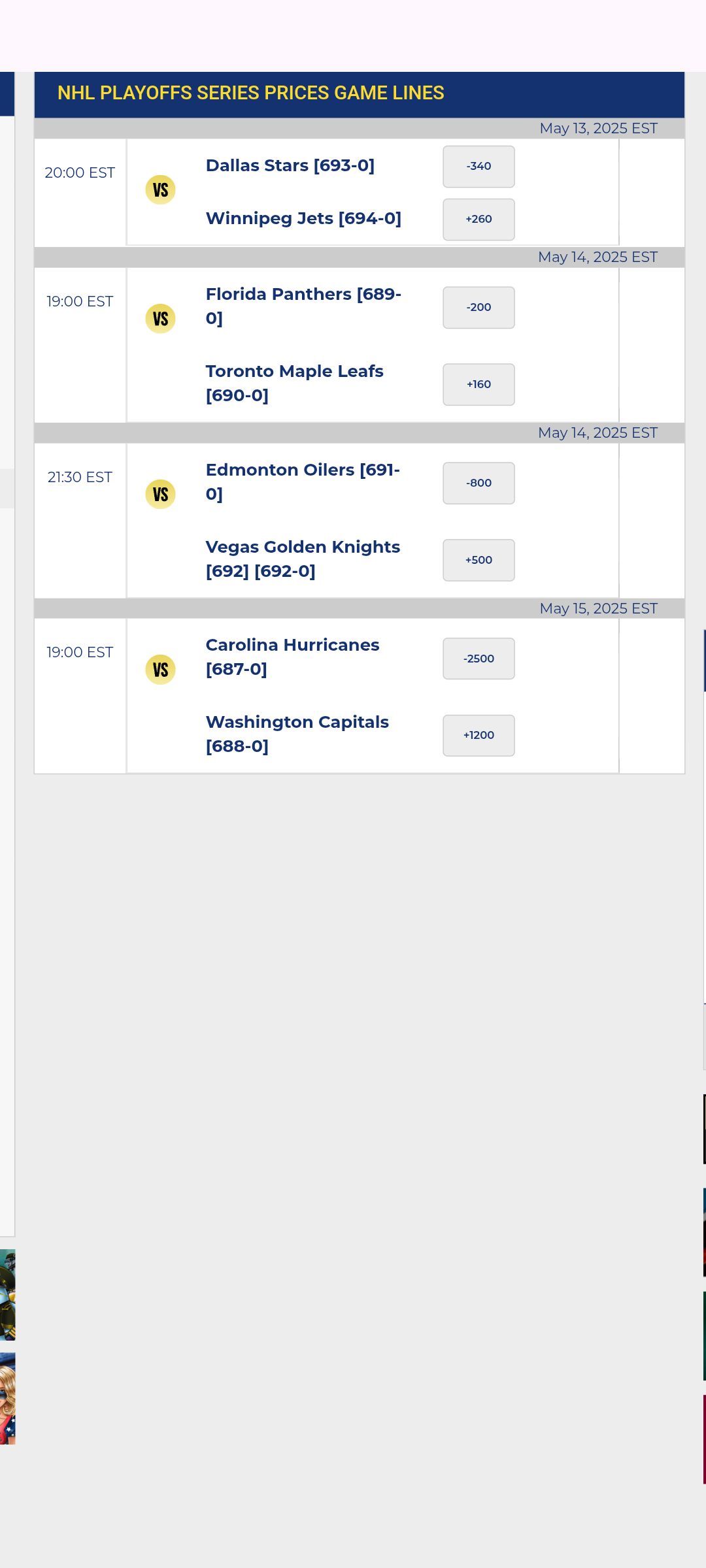Screen dimensions: 706x1568
Task: Choose Edmonton Oilers -800 line
Action: (x=479, y=483)
